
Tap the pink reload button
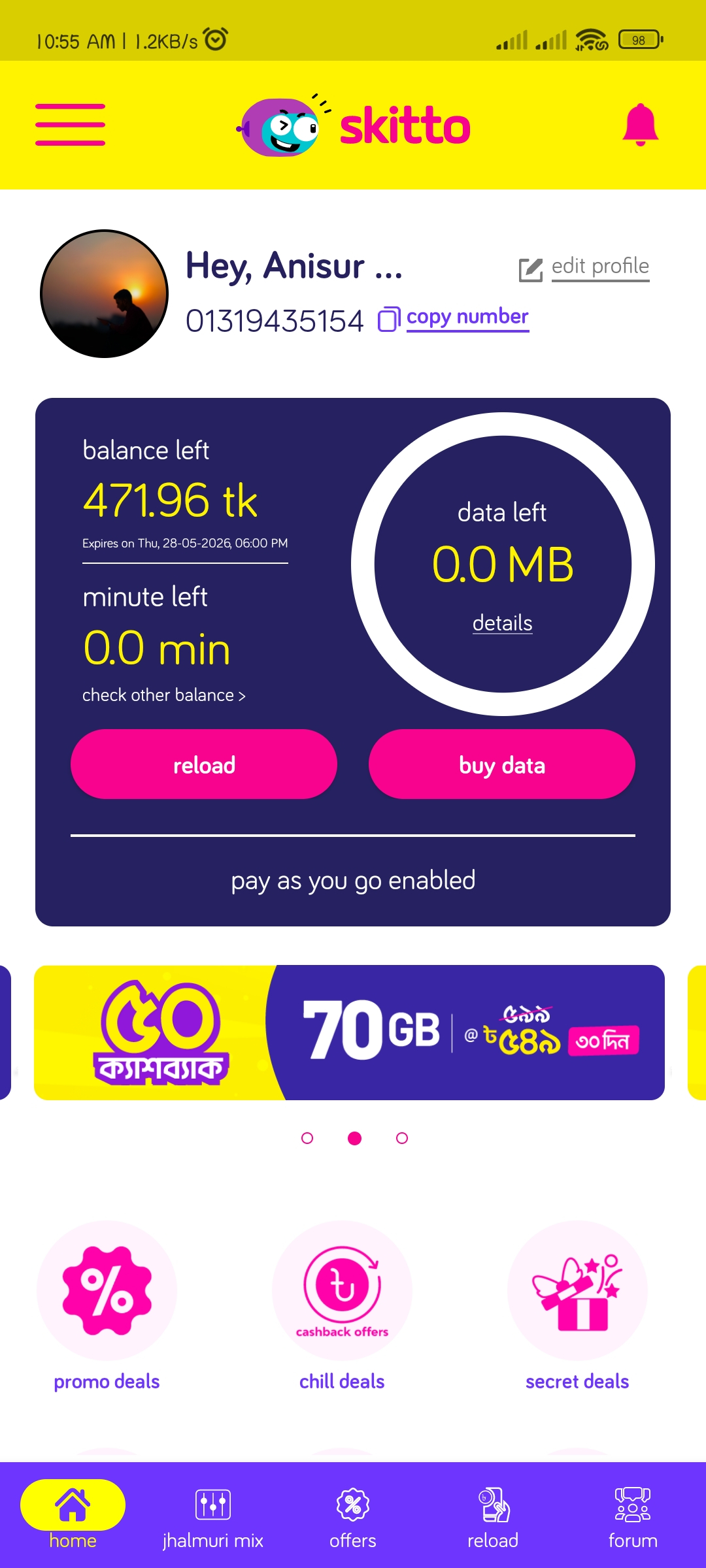[x=204, y=764]
